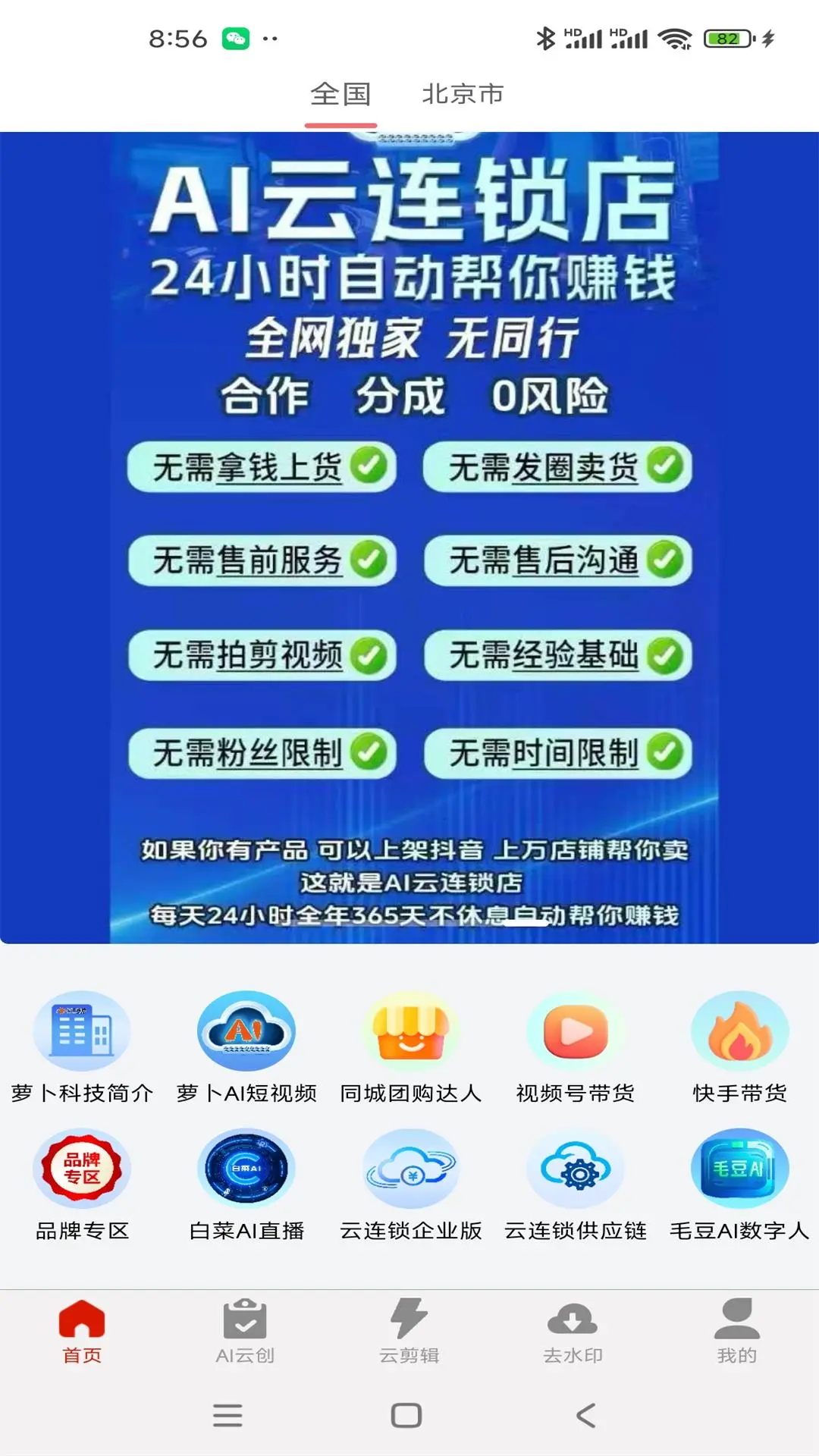Switch to the 北京市 tab
The width and height of the screenshot is (819, 1456).
click(463, 94)
